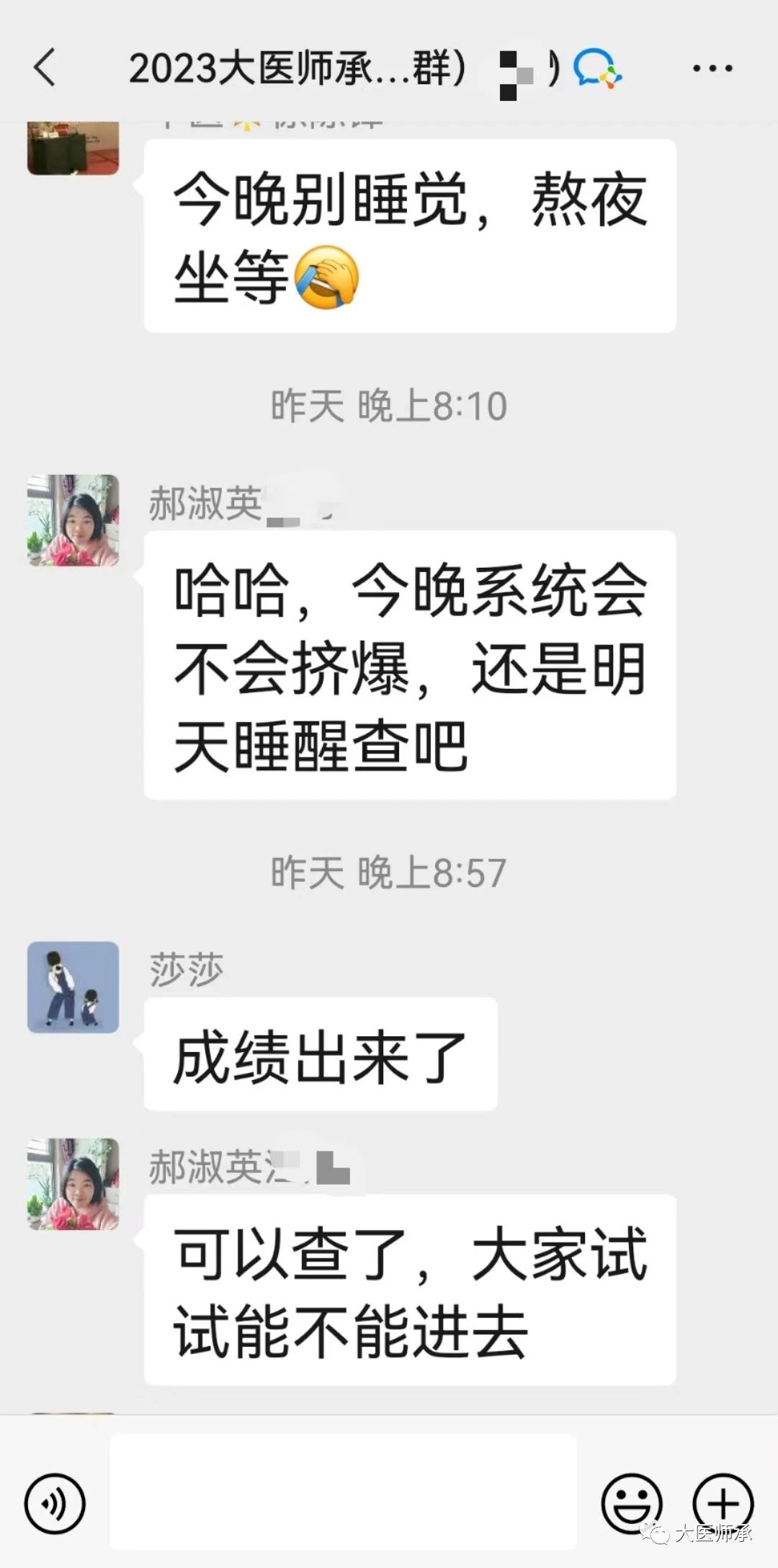Viewport: 778px width, 1568px height.
Task: View 莎莎's profile via her avatar
Action: click(x=73, y=986)
